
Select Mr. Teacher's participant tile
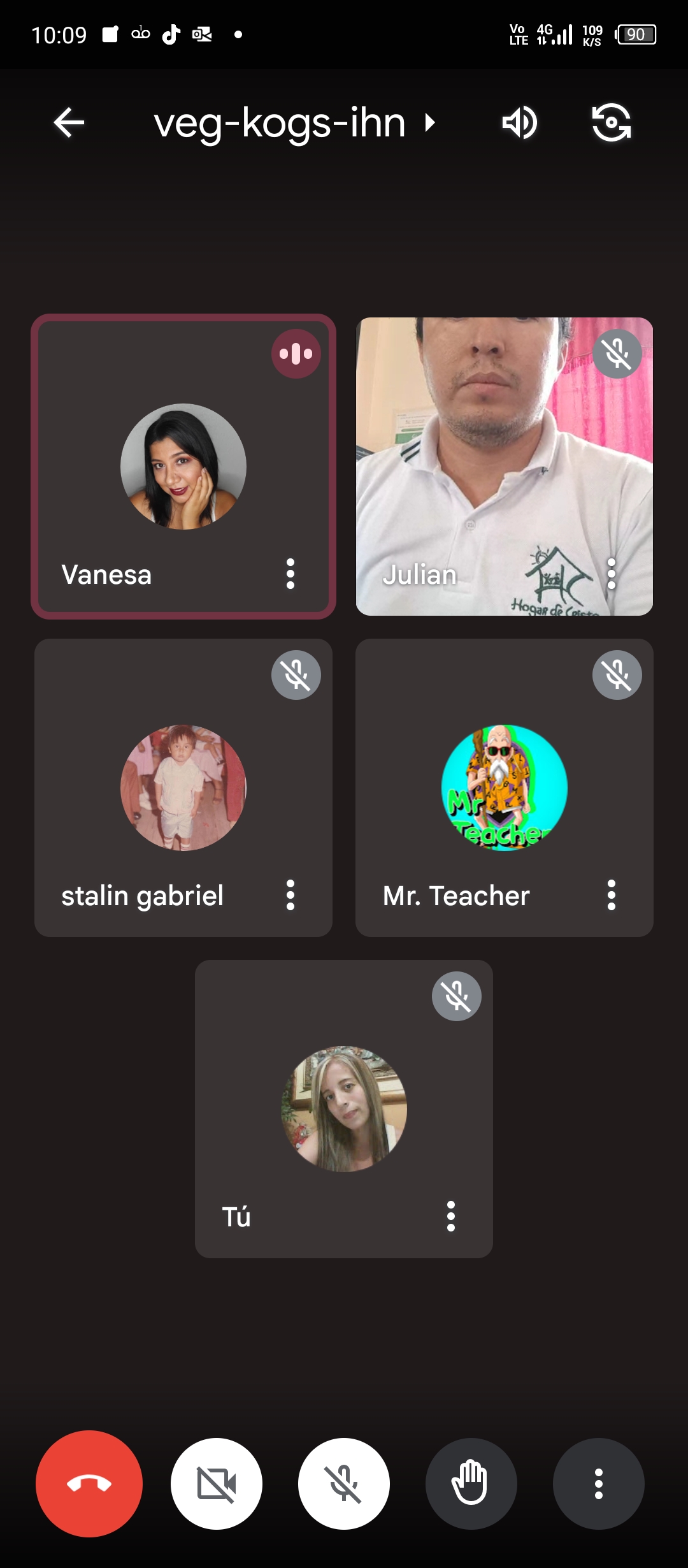[x=505, y=788]
